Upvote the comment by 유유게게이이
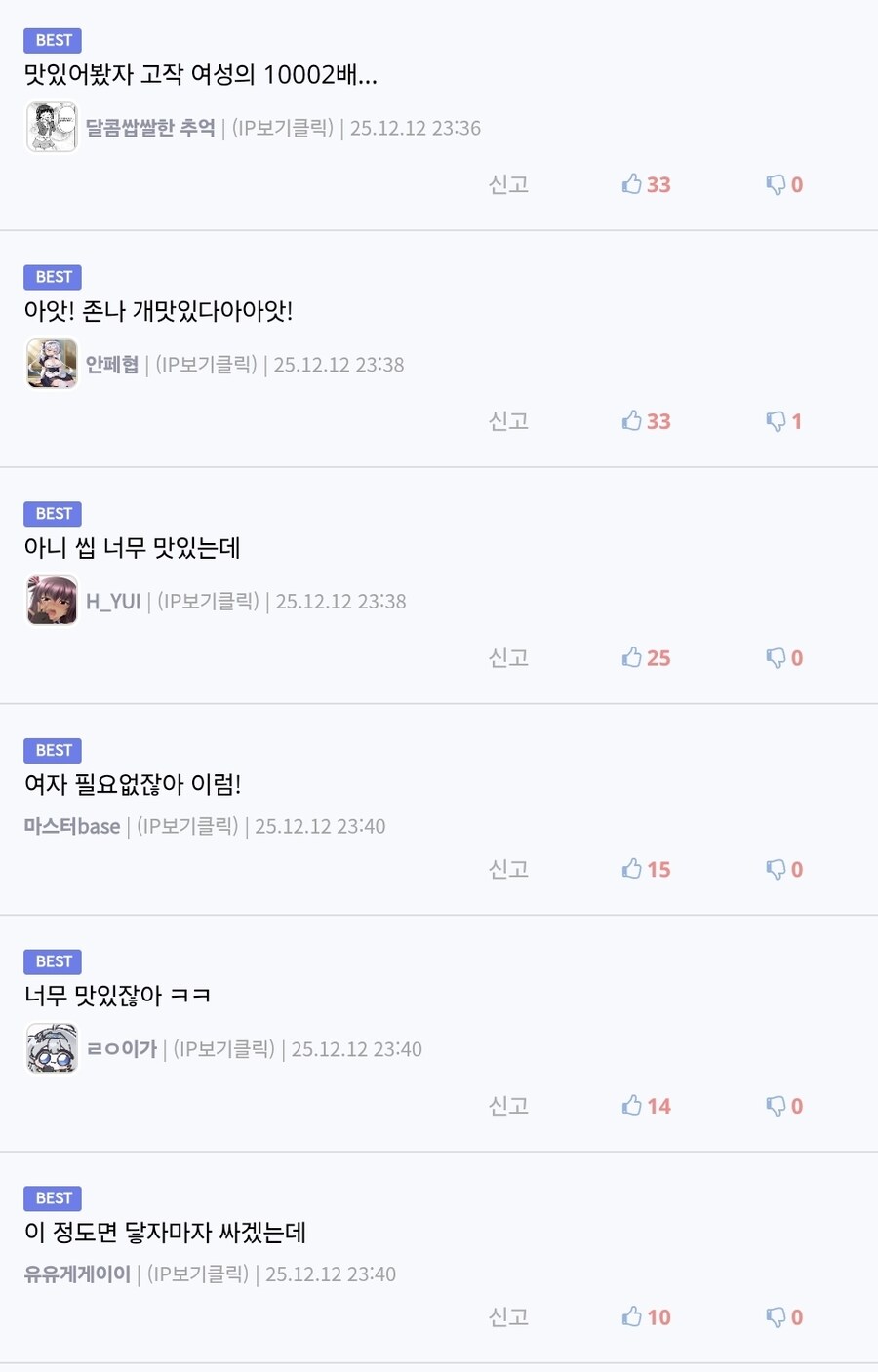The image size is (878, 1372). tap(645, 1317)
